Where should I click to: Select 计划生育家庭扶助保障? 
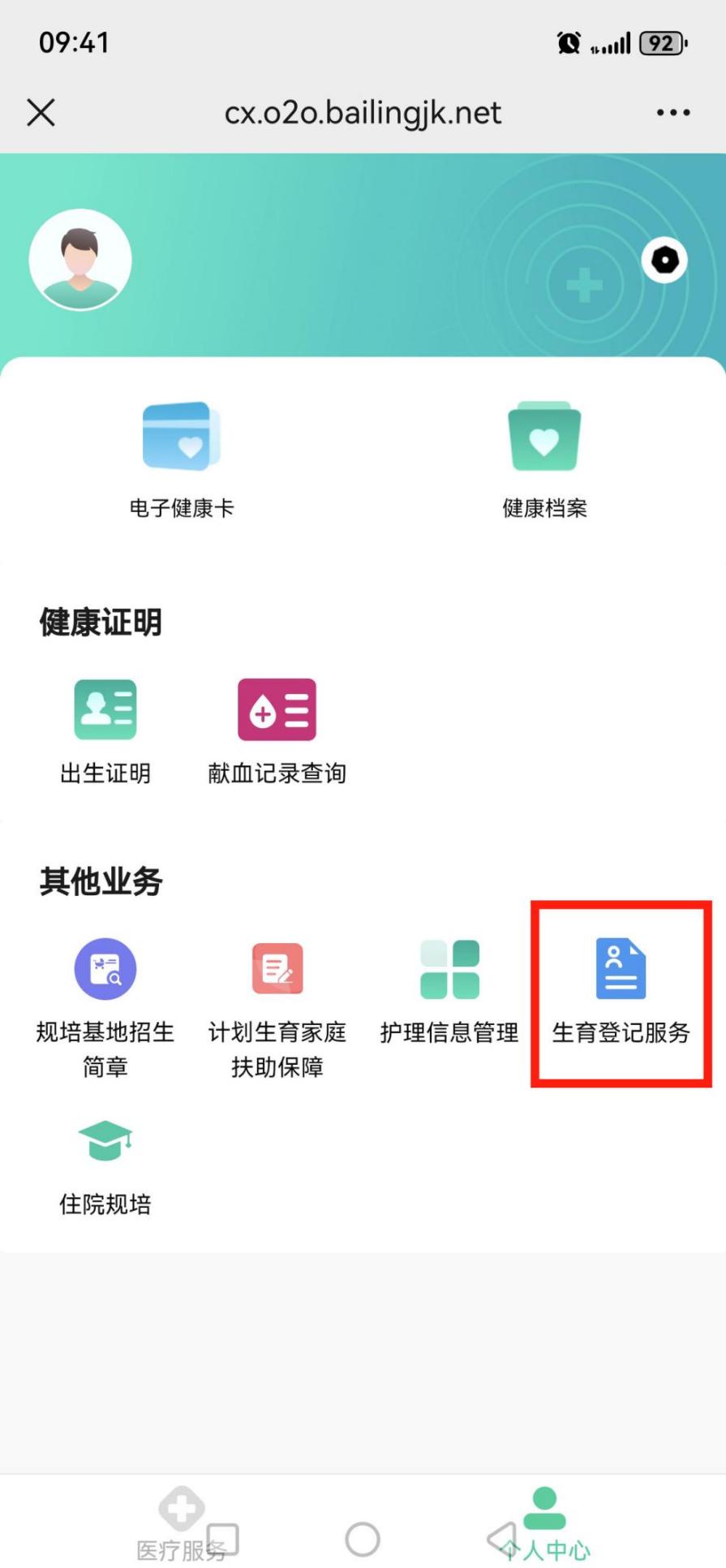[277, 1006]
